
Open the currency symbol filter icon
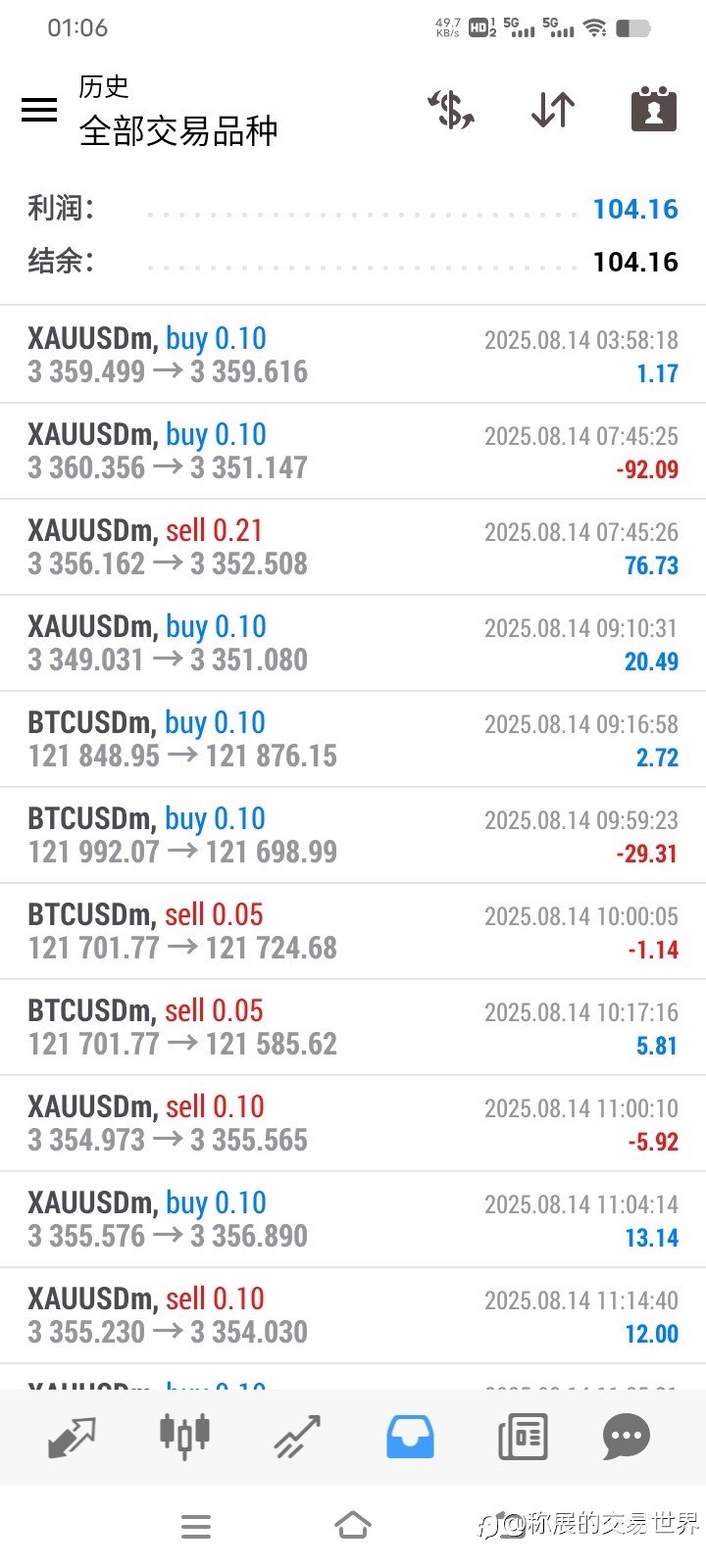(x=451, y=109)
